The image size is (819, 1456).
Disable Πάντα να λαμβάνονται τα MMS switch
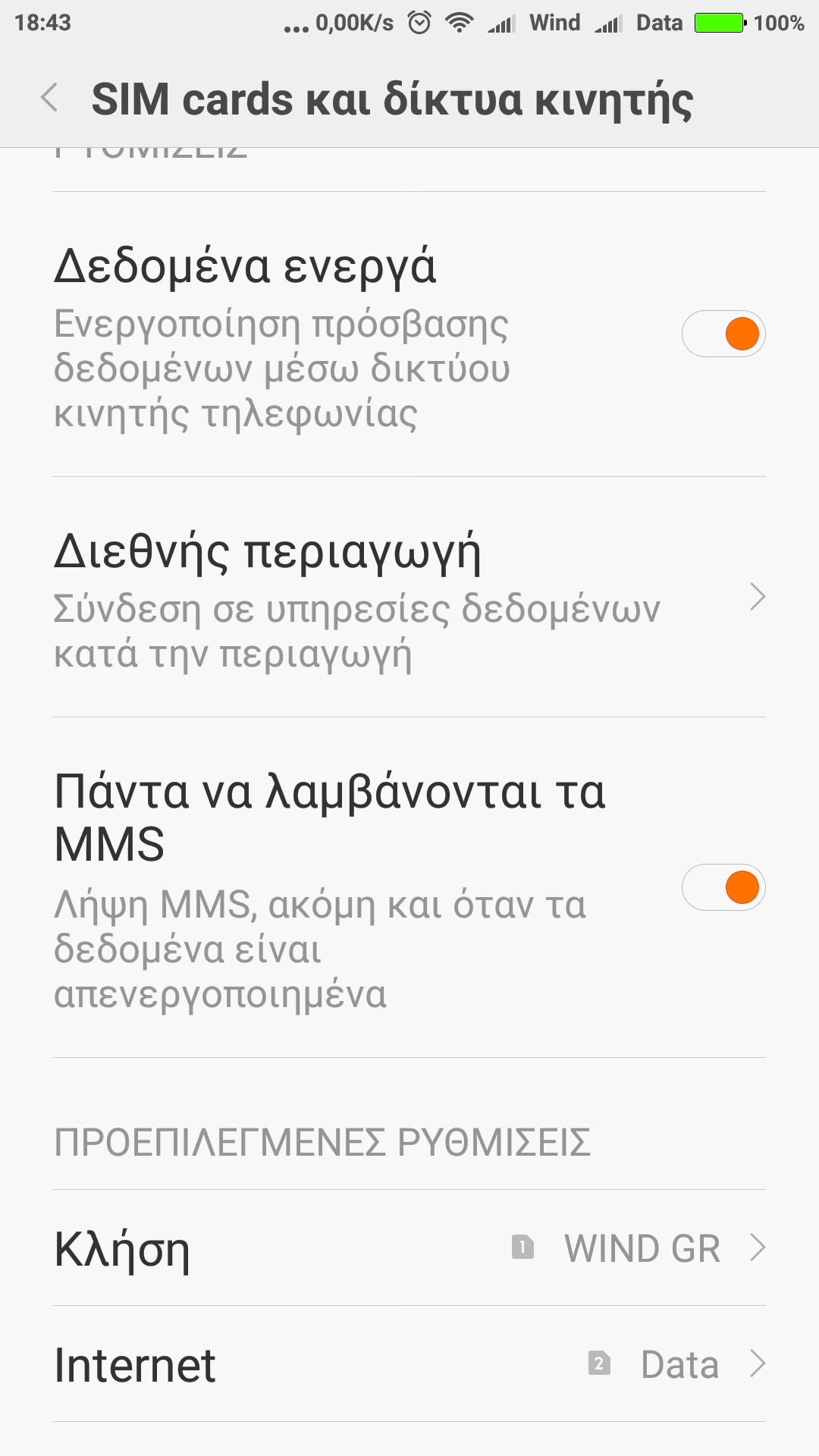tap(723, 887)
